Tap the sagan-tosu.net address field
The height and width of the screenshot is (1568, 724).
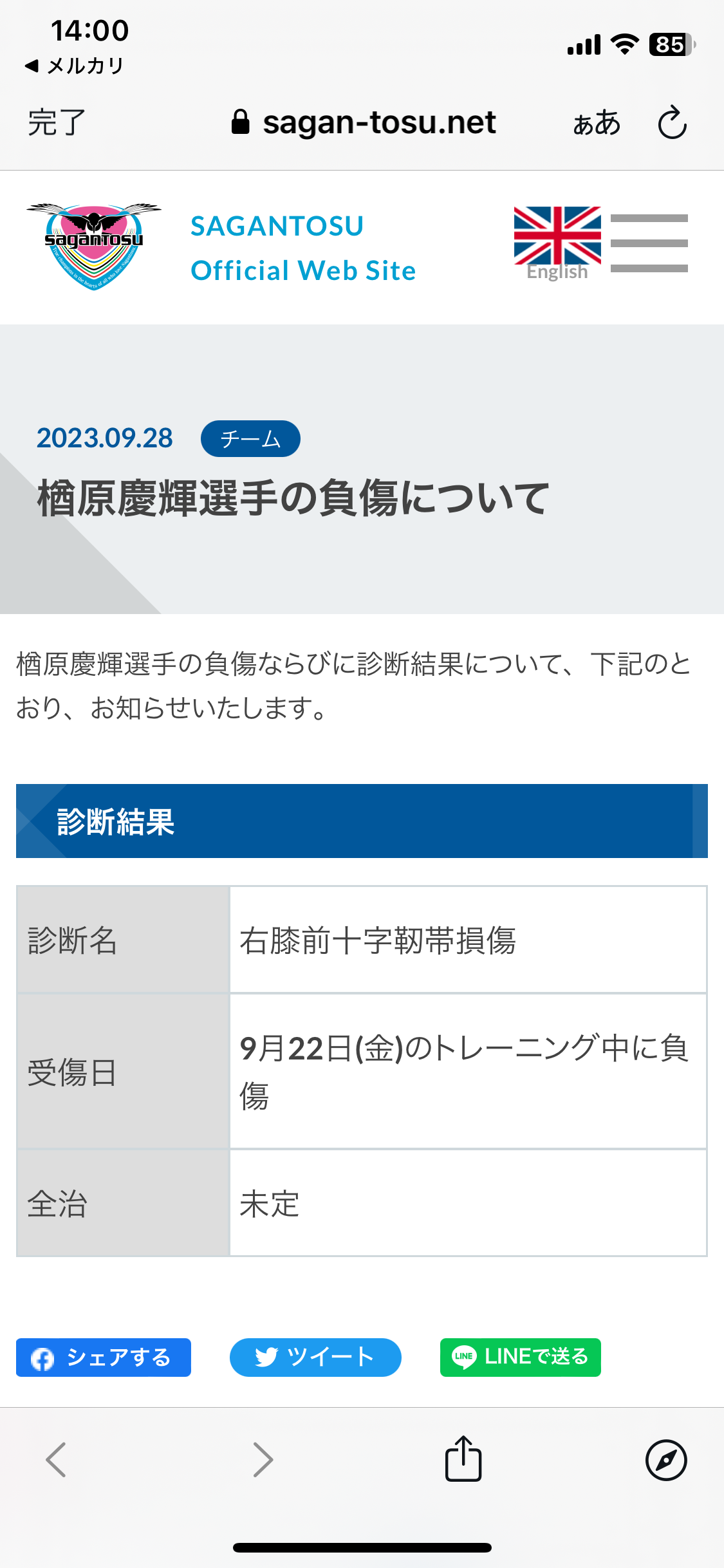click(364, 122)
